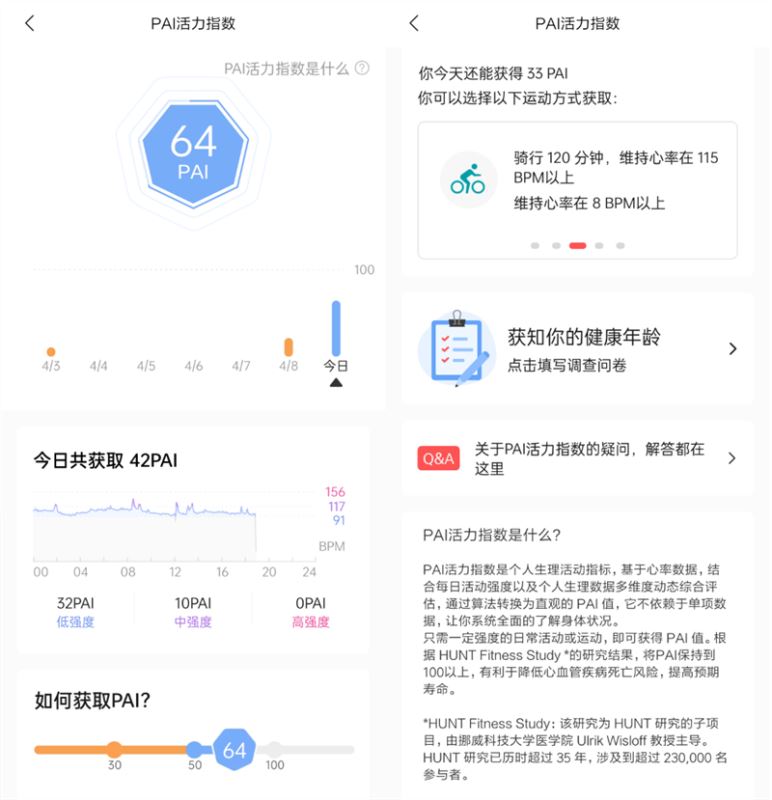The height and width of the screenshot is (800, 772).
Task: Go back from the page showing 64 PAI
Action: (29, 23)
